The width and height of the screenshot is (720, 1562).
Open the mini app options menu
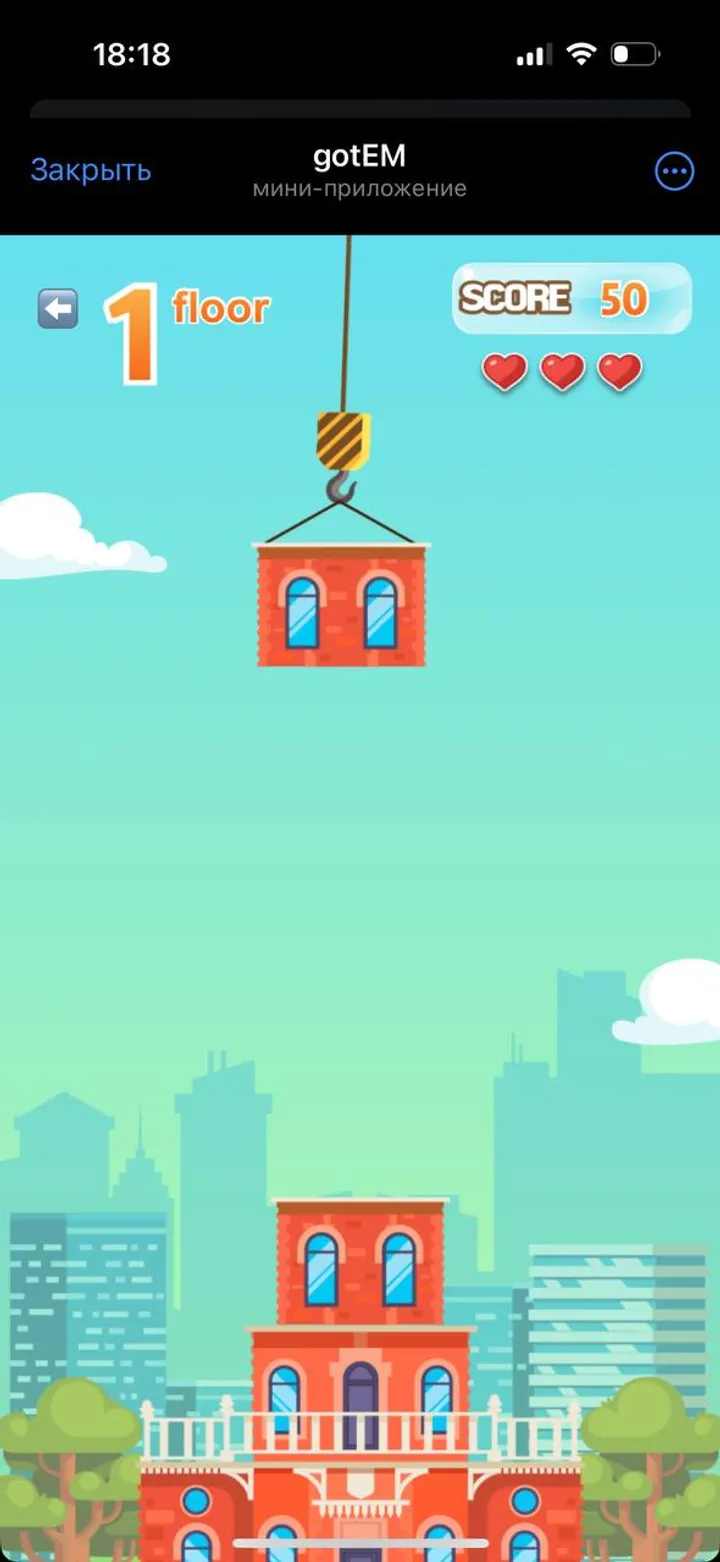coord(673,171)
